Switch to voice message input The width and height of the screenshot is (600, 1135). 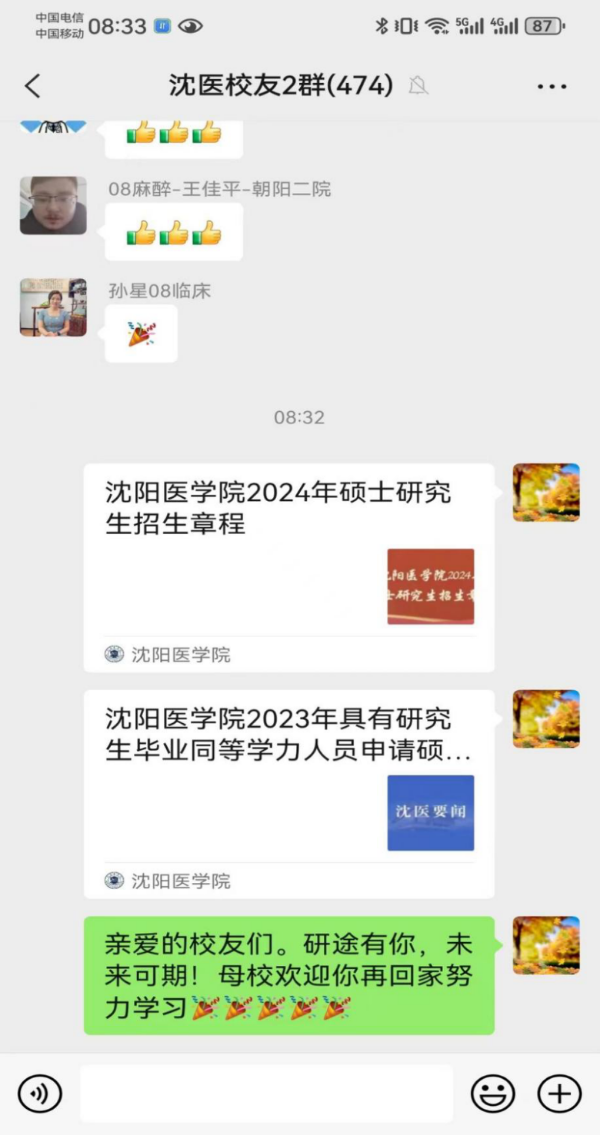tap(40, 1093)
